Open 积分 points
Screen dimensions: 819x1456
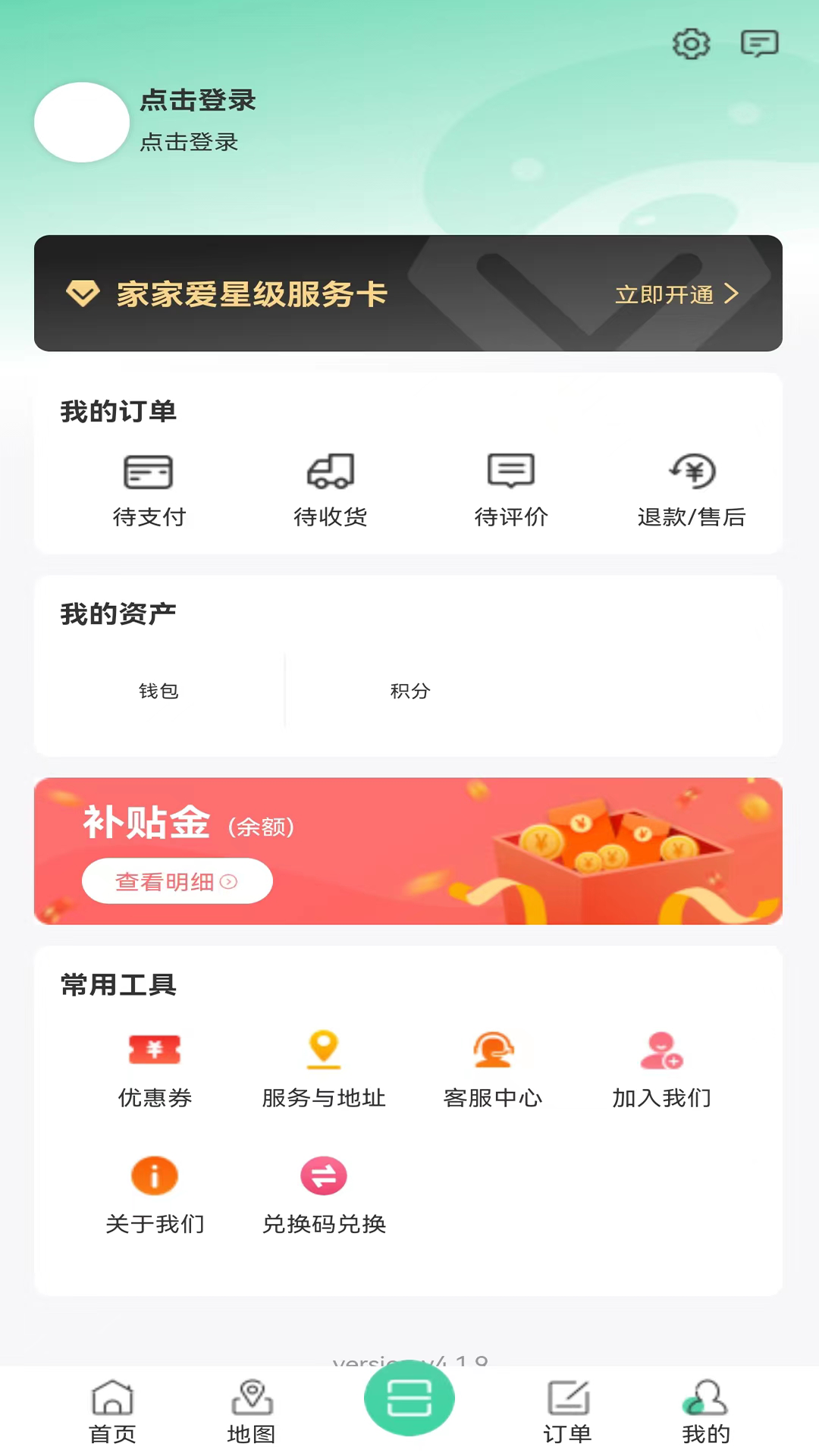(410, 691)
